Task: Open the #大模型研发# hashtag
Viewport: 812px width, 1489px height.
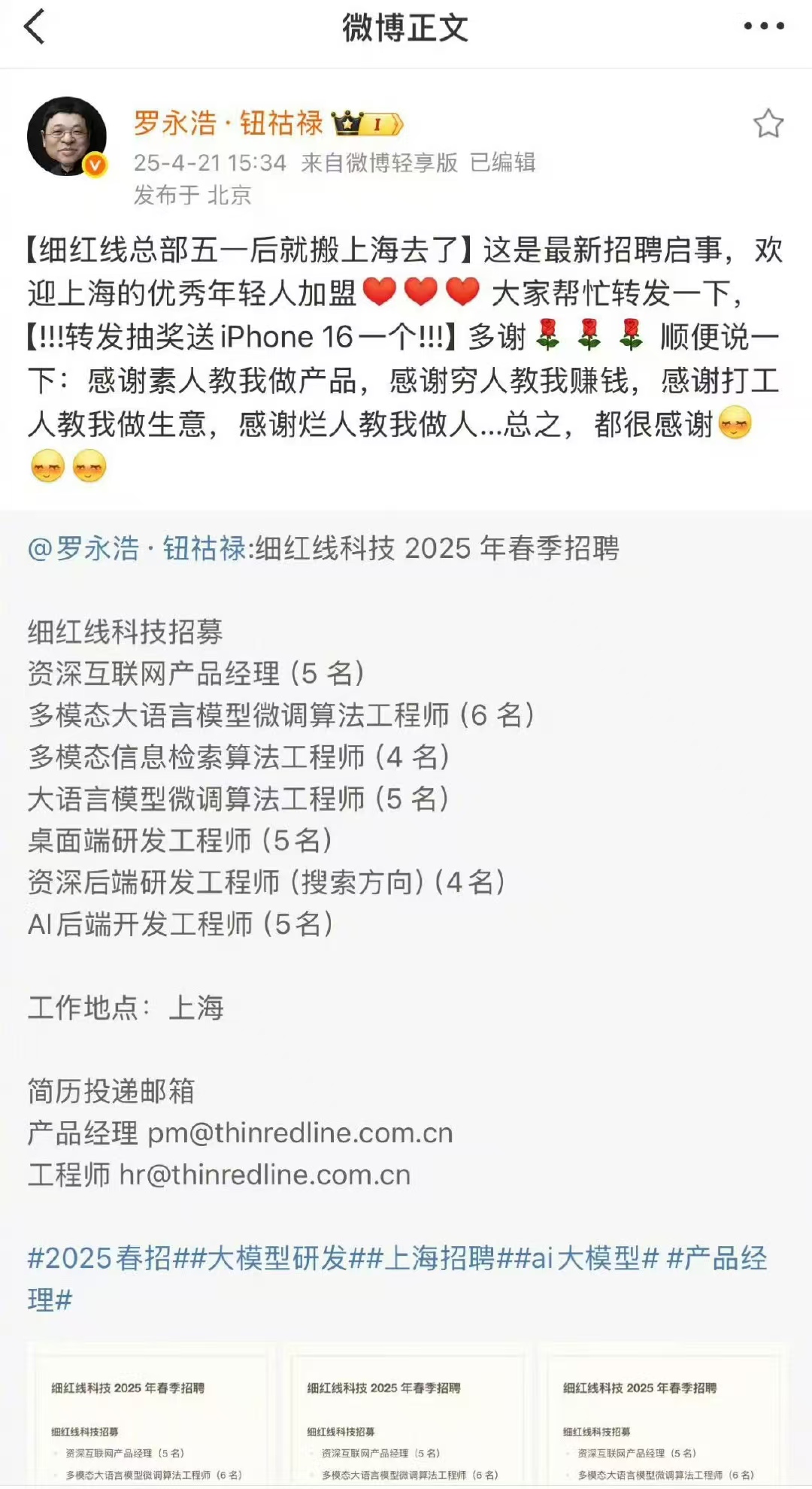Action: pos(277,1258)
